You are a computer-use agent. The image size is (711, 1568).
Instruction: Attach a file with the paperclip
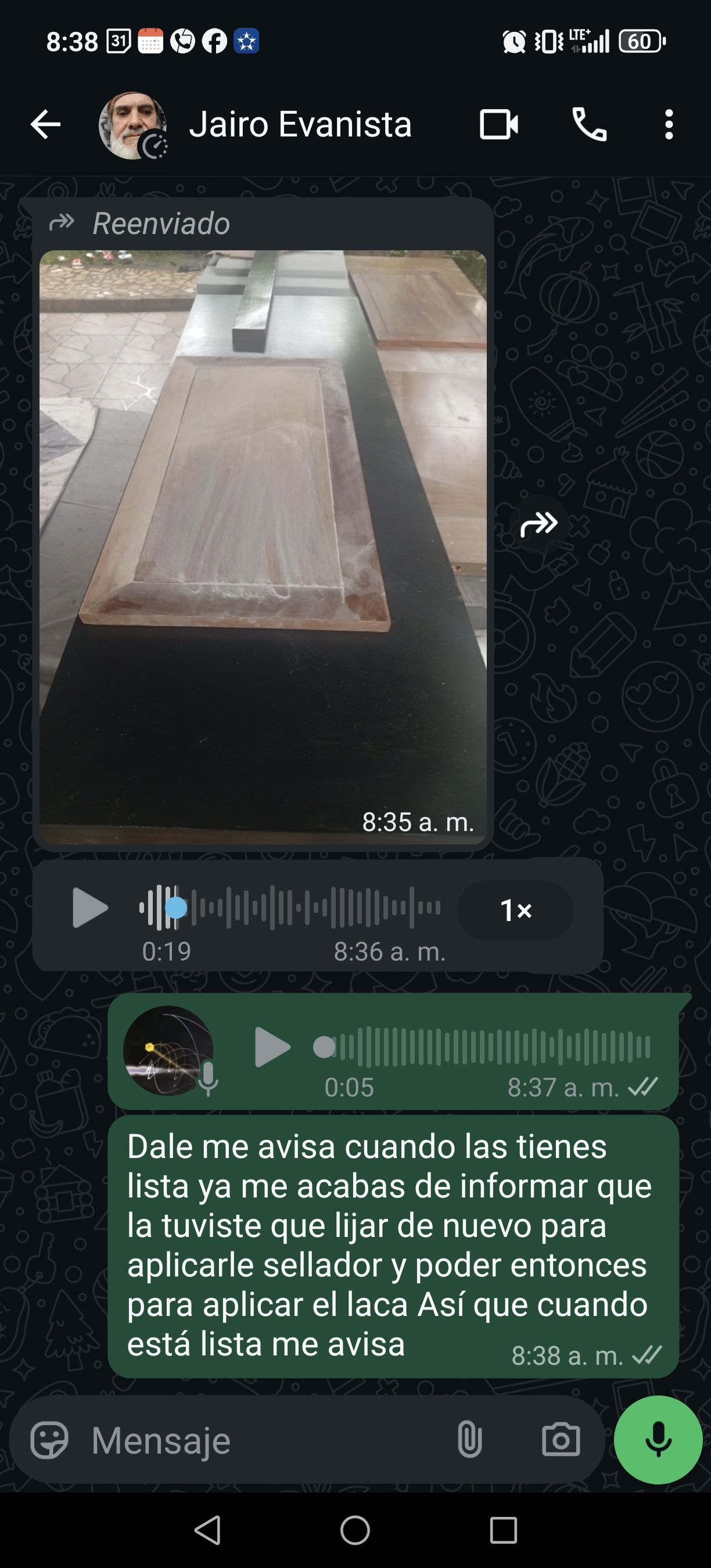(469, 1440)
